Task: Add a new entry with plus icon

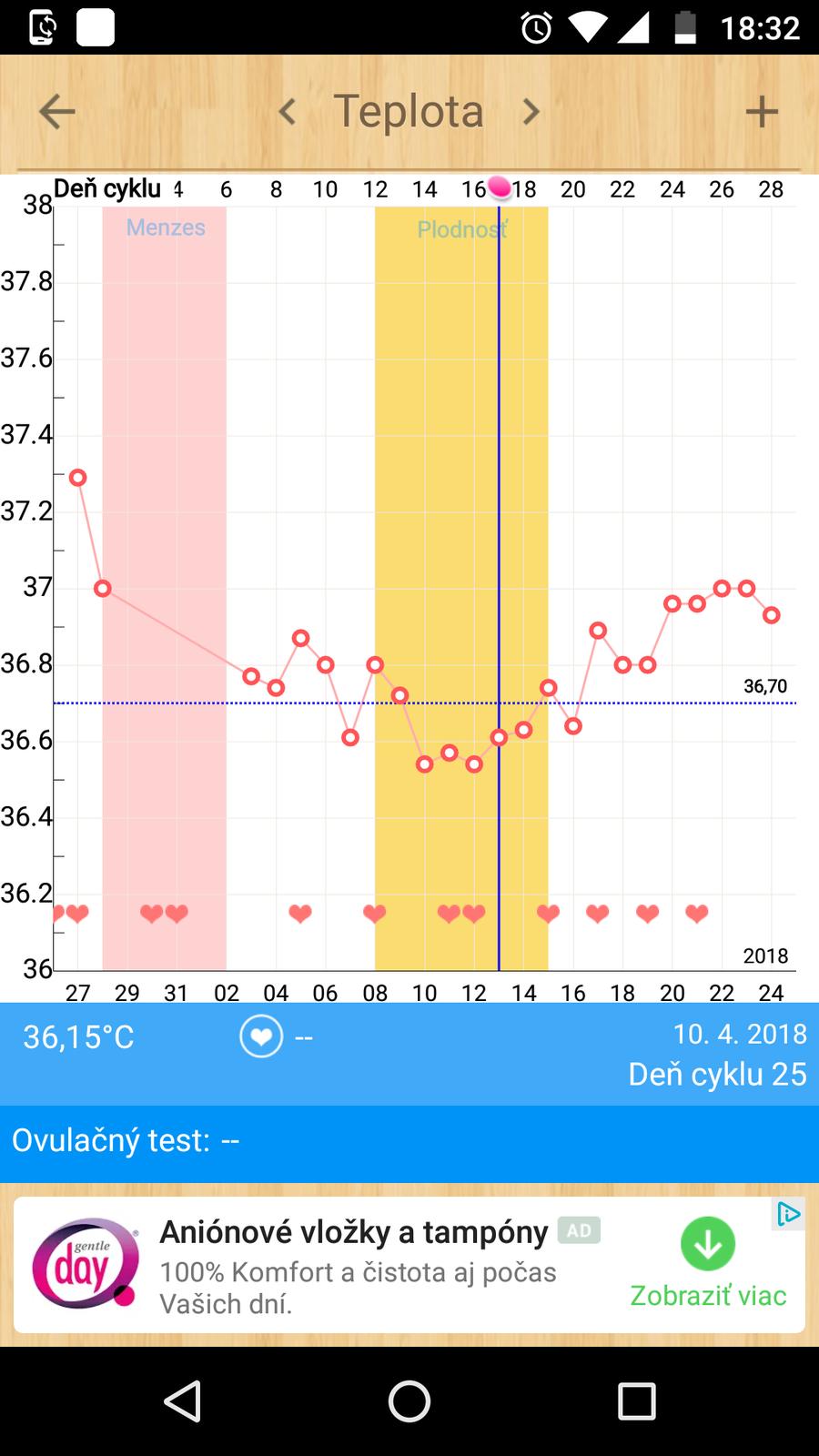Action: point(762,112)
